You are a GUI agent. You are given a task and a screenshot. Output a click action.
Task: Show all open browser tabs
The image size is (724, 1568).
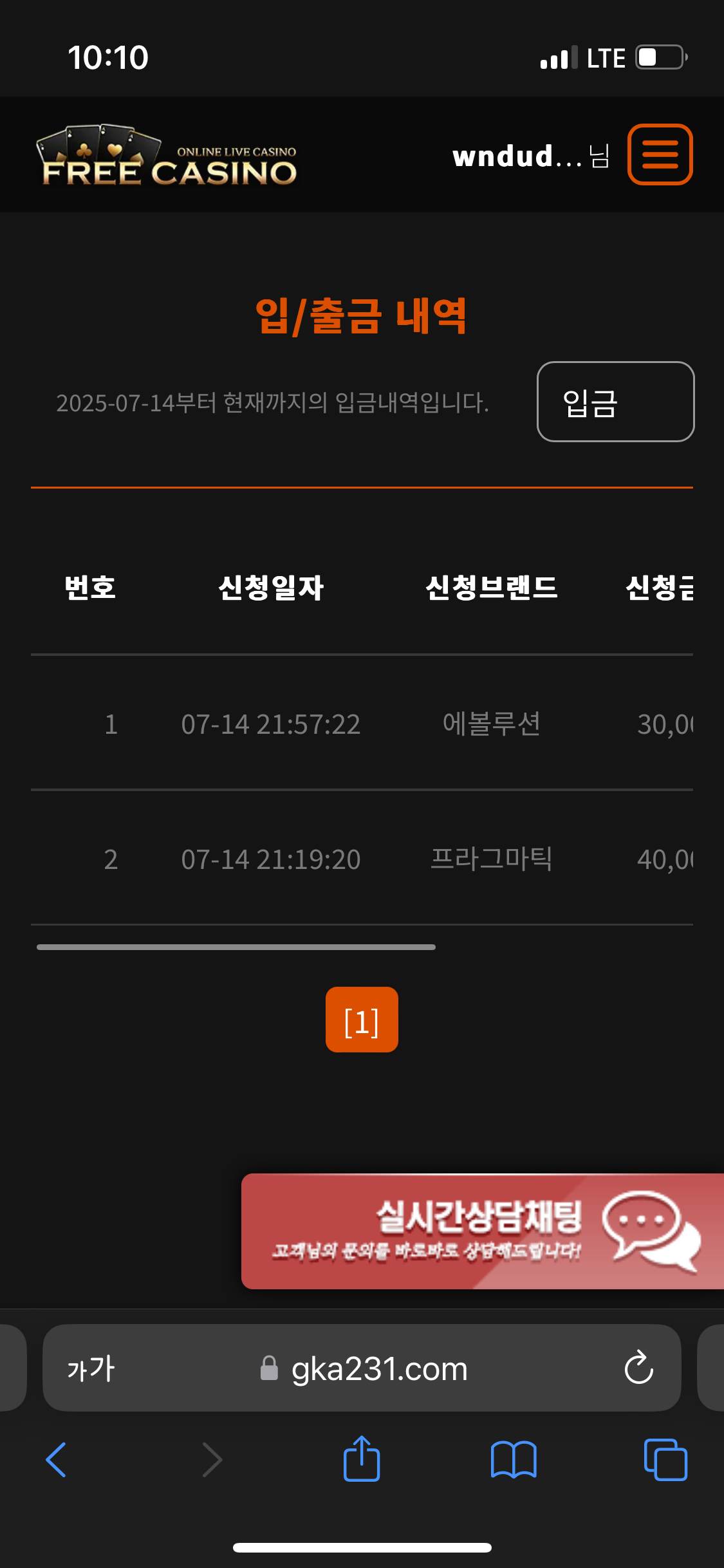point(665,1459)
